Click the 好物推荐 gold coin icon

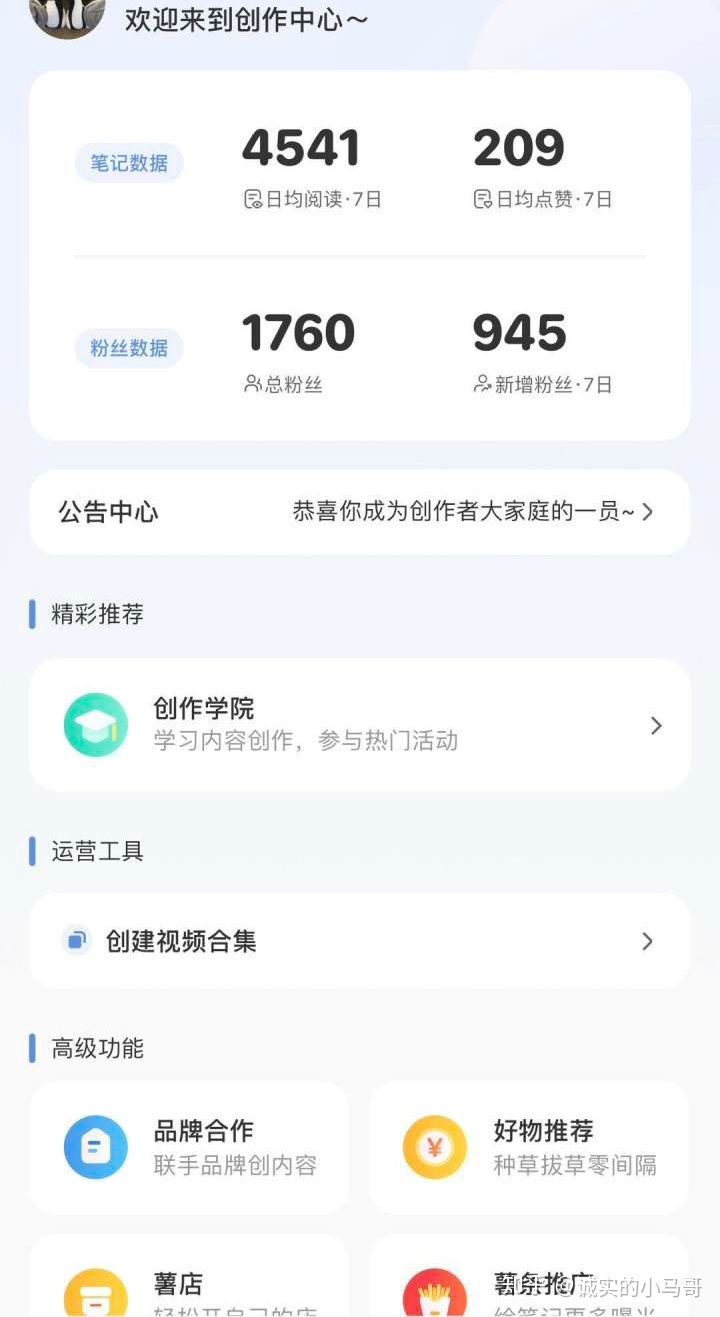435,1147
